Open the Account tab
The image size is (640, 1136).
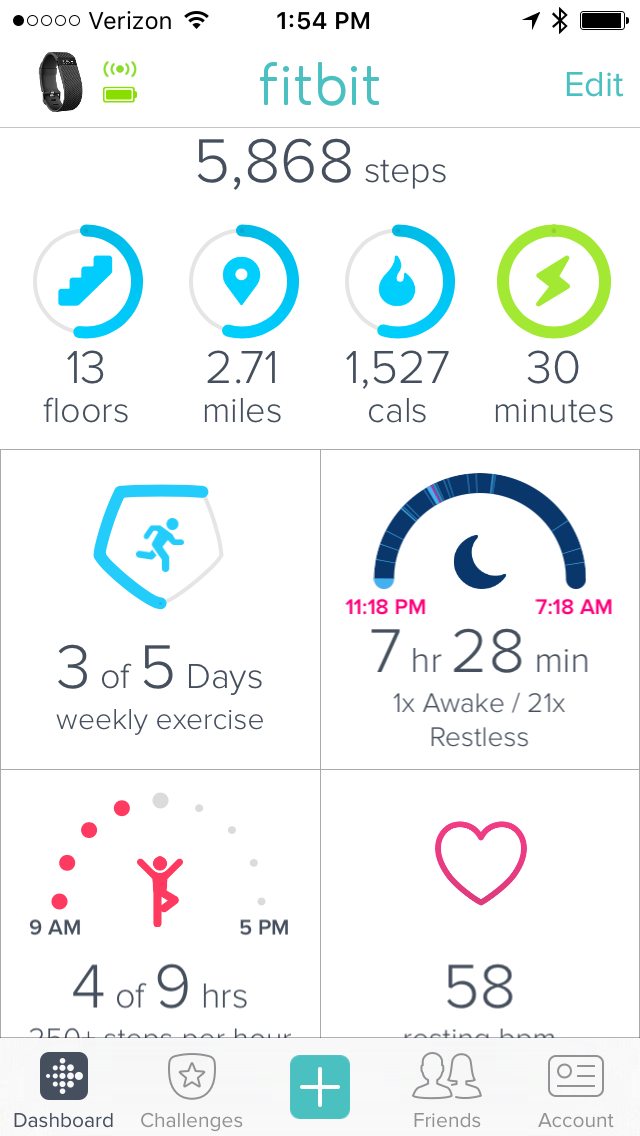[x=576, y=1092]
